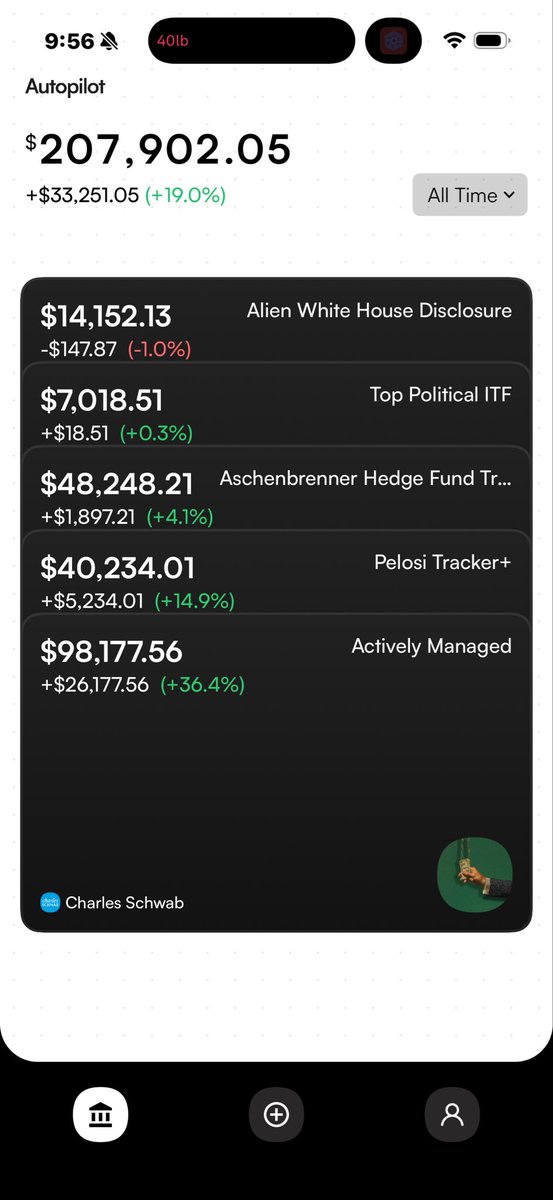
Task: Open the Alien White House Disclosure portfolio
Action: 276,320
